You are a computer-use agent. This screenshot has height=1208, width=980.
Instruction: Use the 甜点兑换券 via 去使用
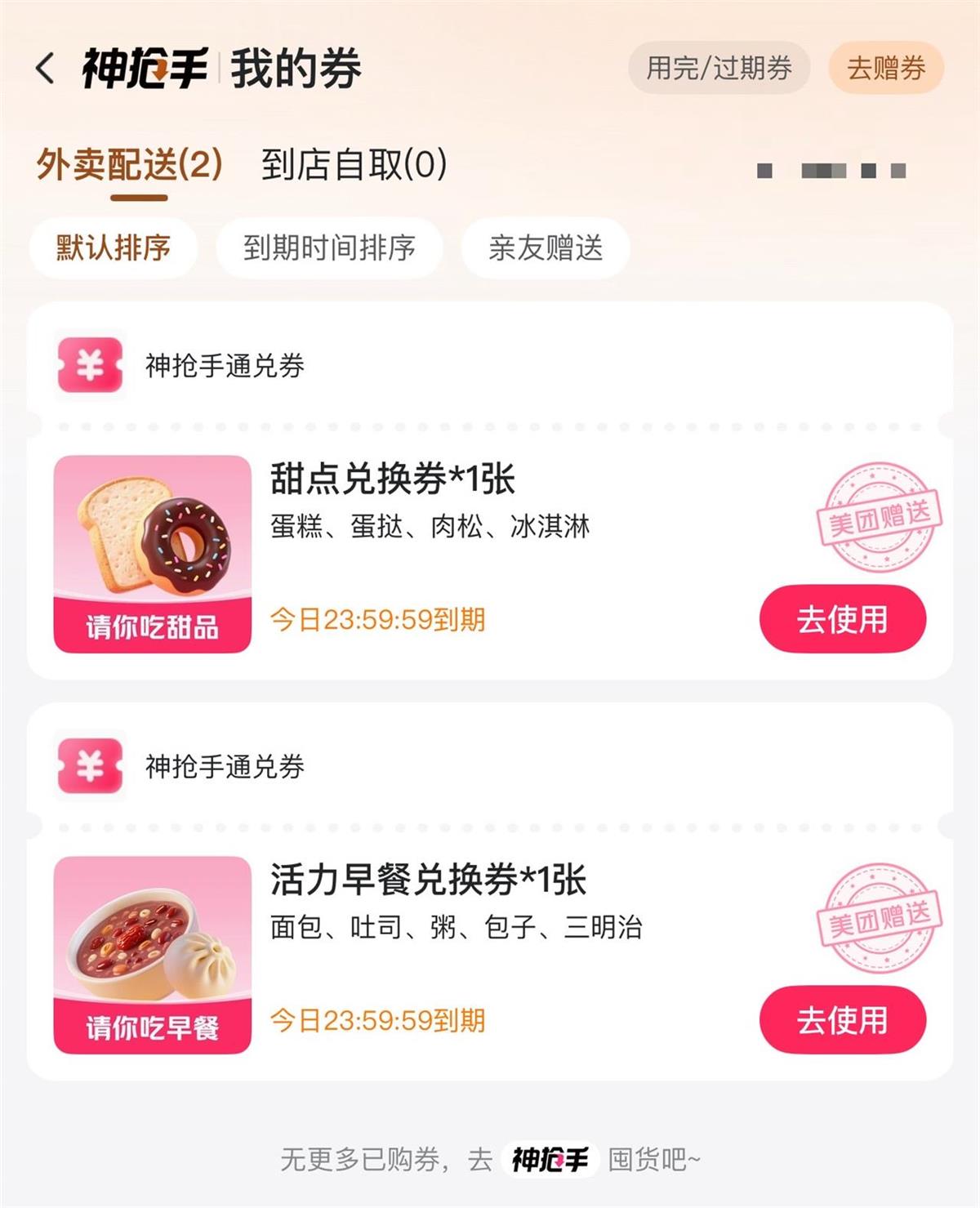(x=842, y=619)
